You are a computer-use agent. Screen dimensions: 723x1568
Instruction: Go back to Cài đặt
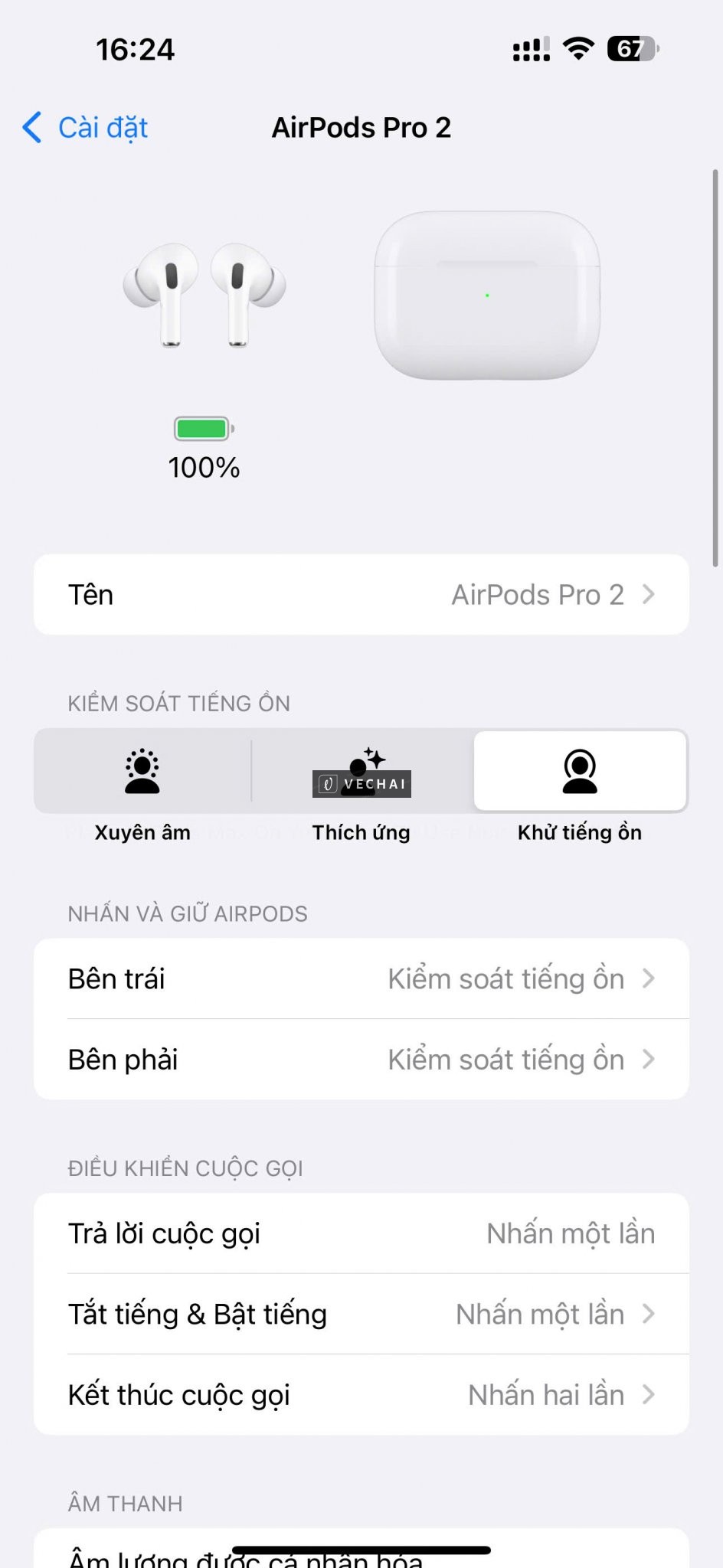click(86, 128)
